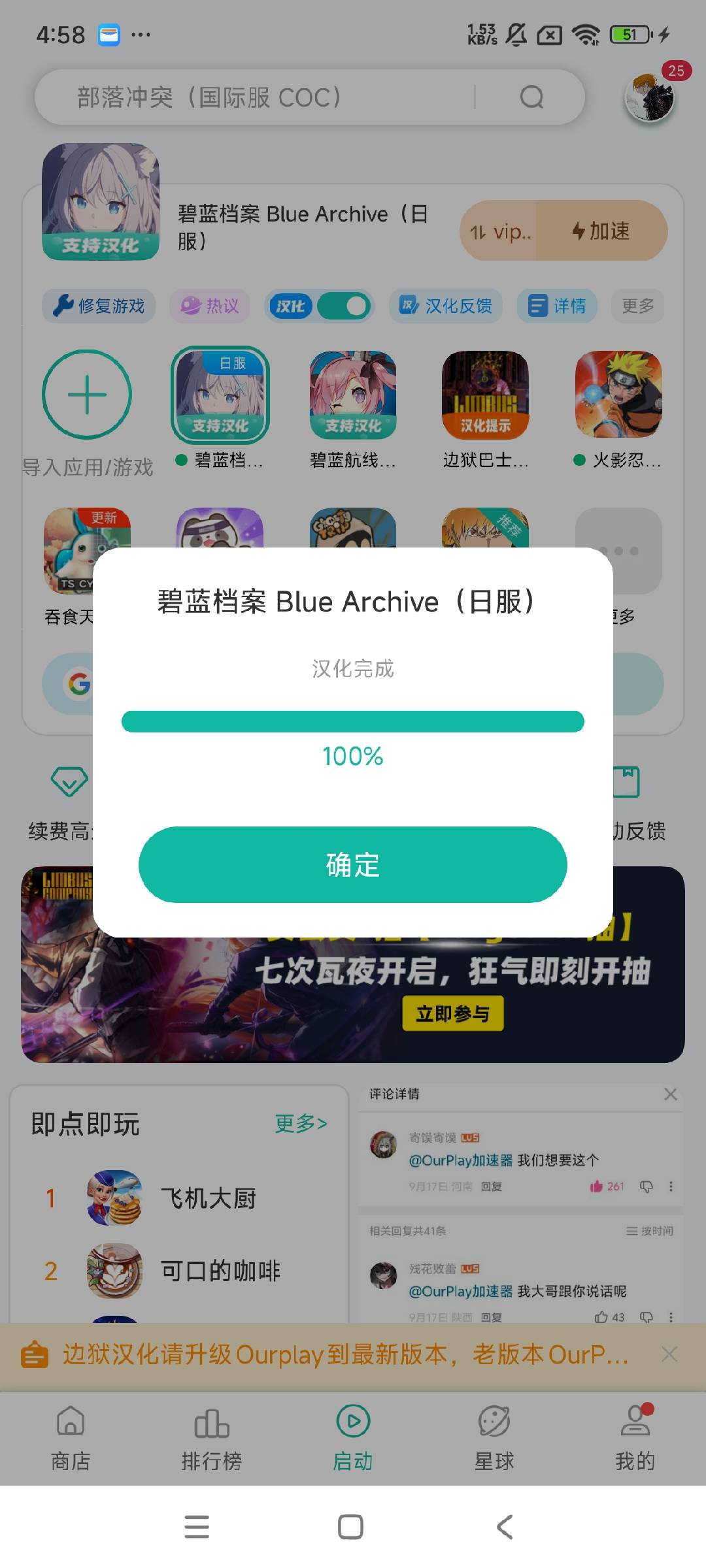Tap the 加速 accelerate button
The height and width of the screenshot is (1568, 706).
601,231
